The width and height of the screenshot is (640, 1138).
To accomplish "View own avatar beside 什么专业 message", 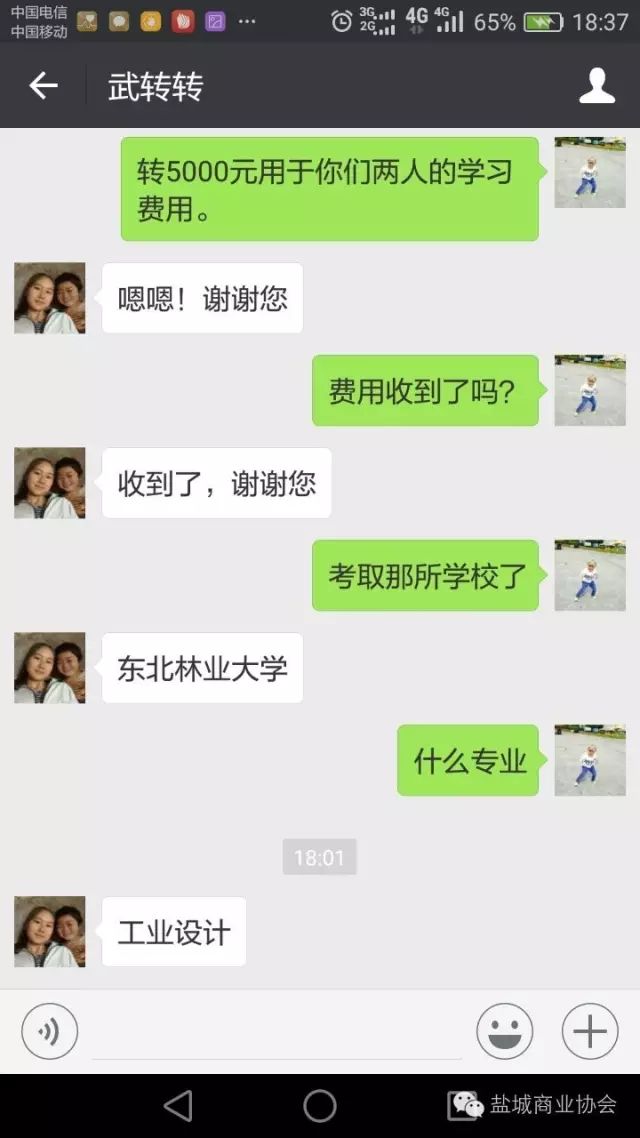I will pos(590,760).
